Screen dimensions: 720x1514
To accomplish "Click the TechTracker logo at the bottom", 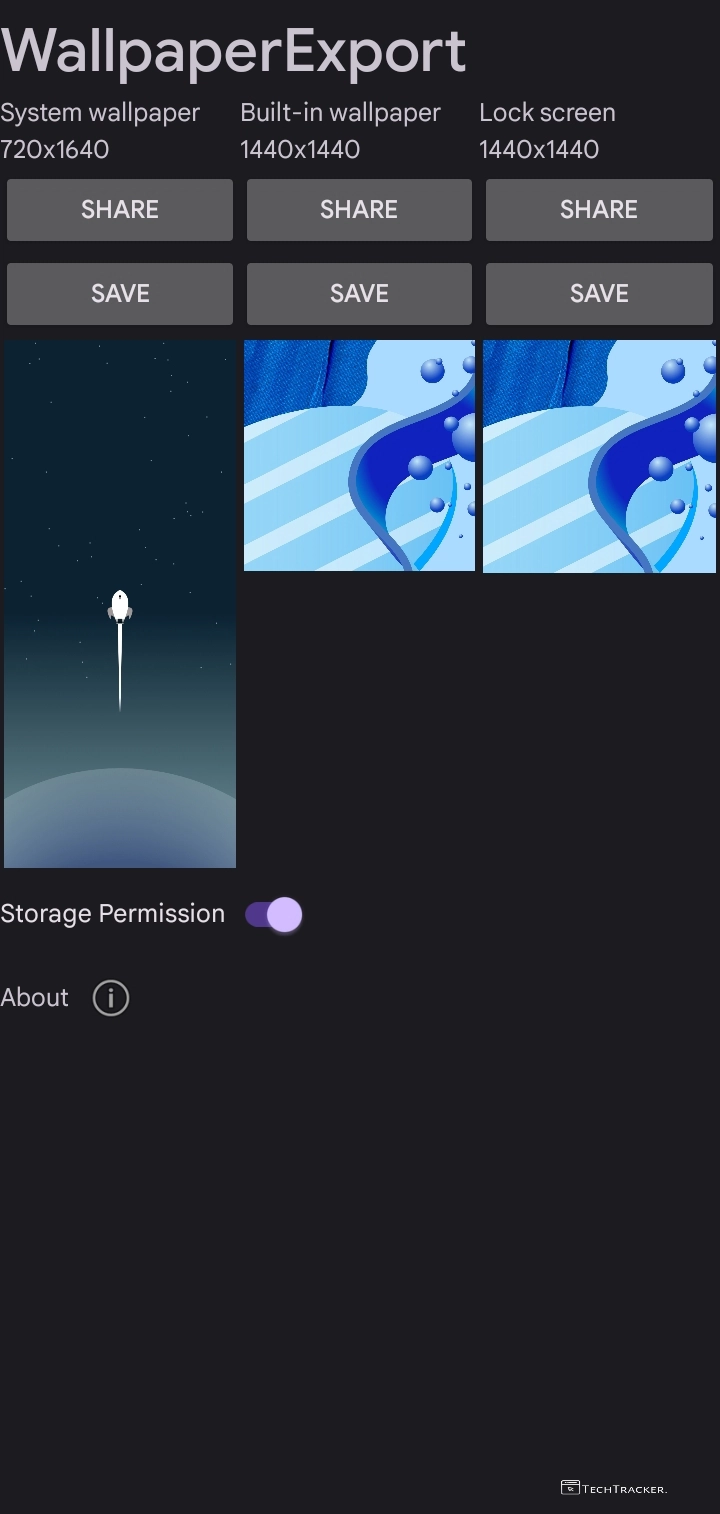I will (615, 1489).
